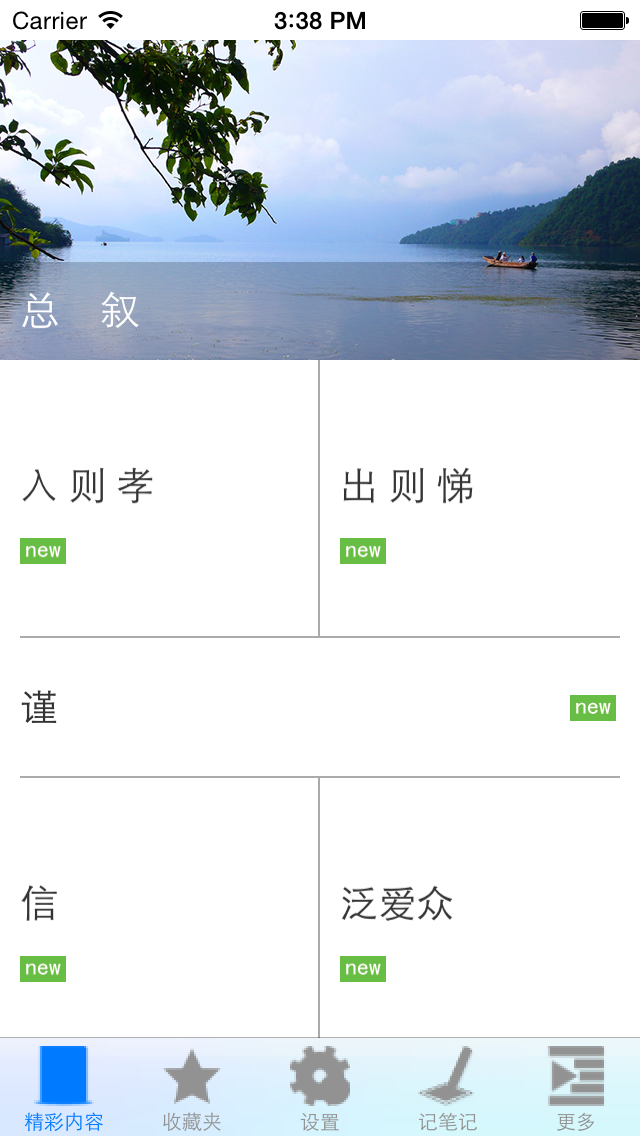
Task: Open the 设置 settings tab
Action: (320, 1088)
